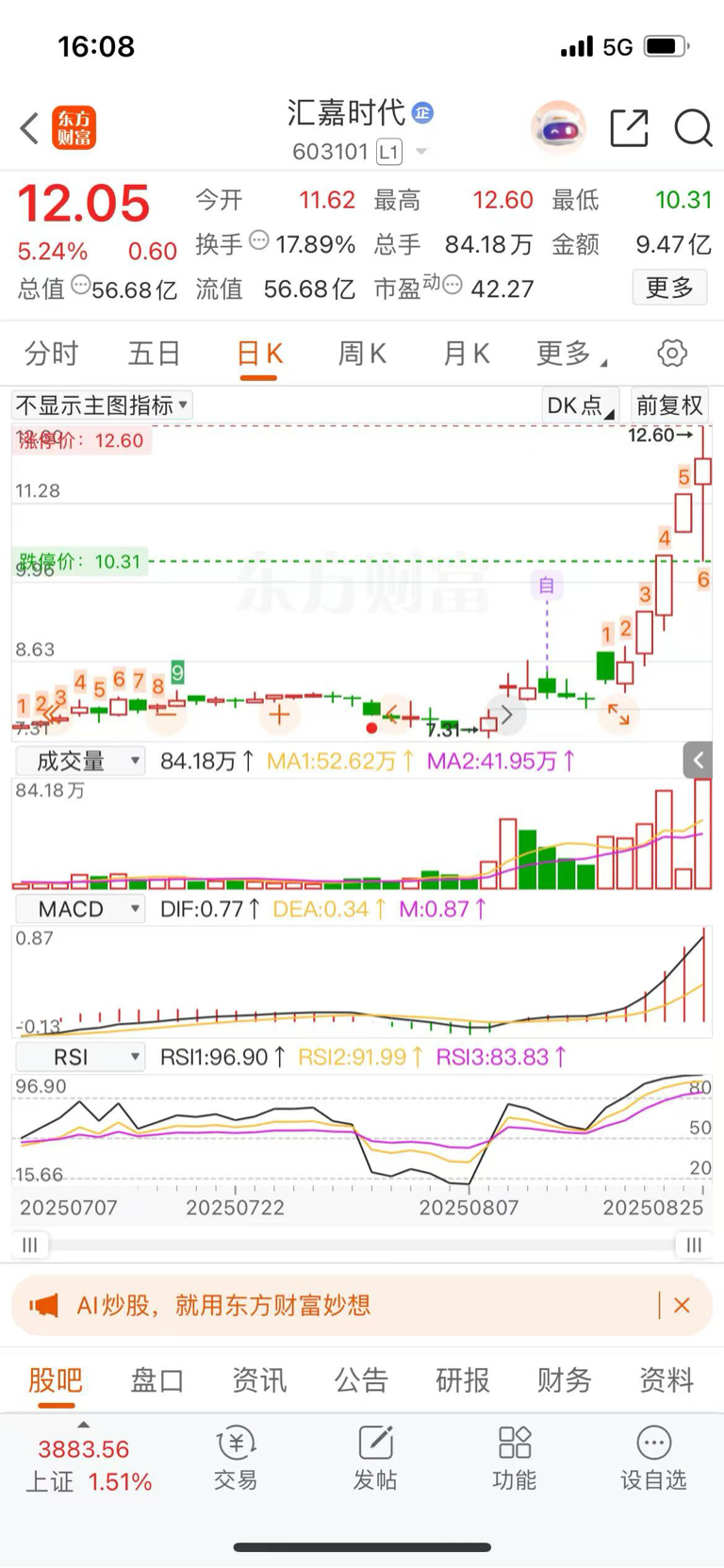Open the 发帖 post composer
Image resolution: width=724 pixels, height=1568 pixels.
(x=375, y=1458)
